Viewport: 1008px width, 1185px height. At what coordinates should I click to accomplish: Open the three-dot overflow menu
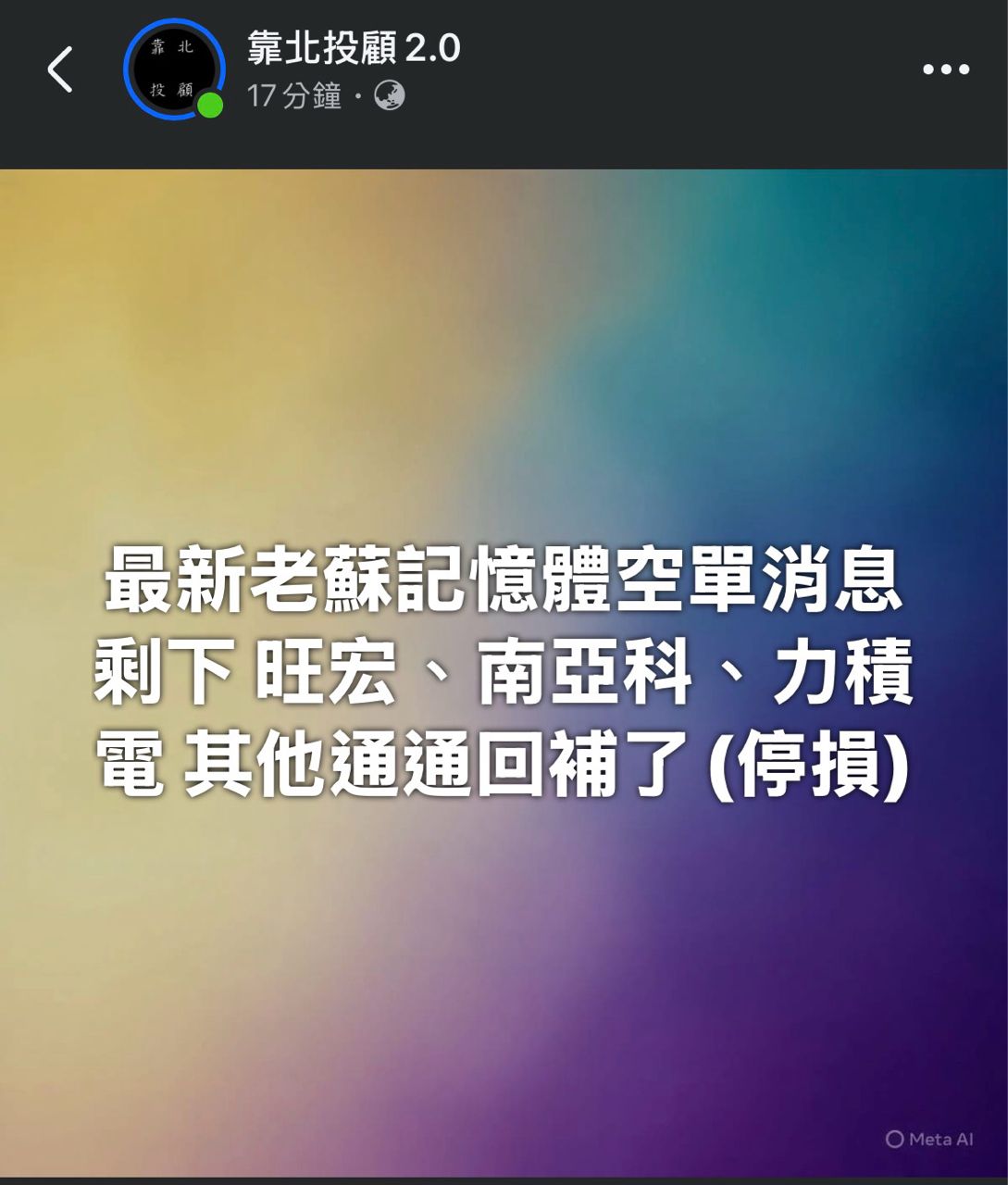point(945,69)
